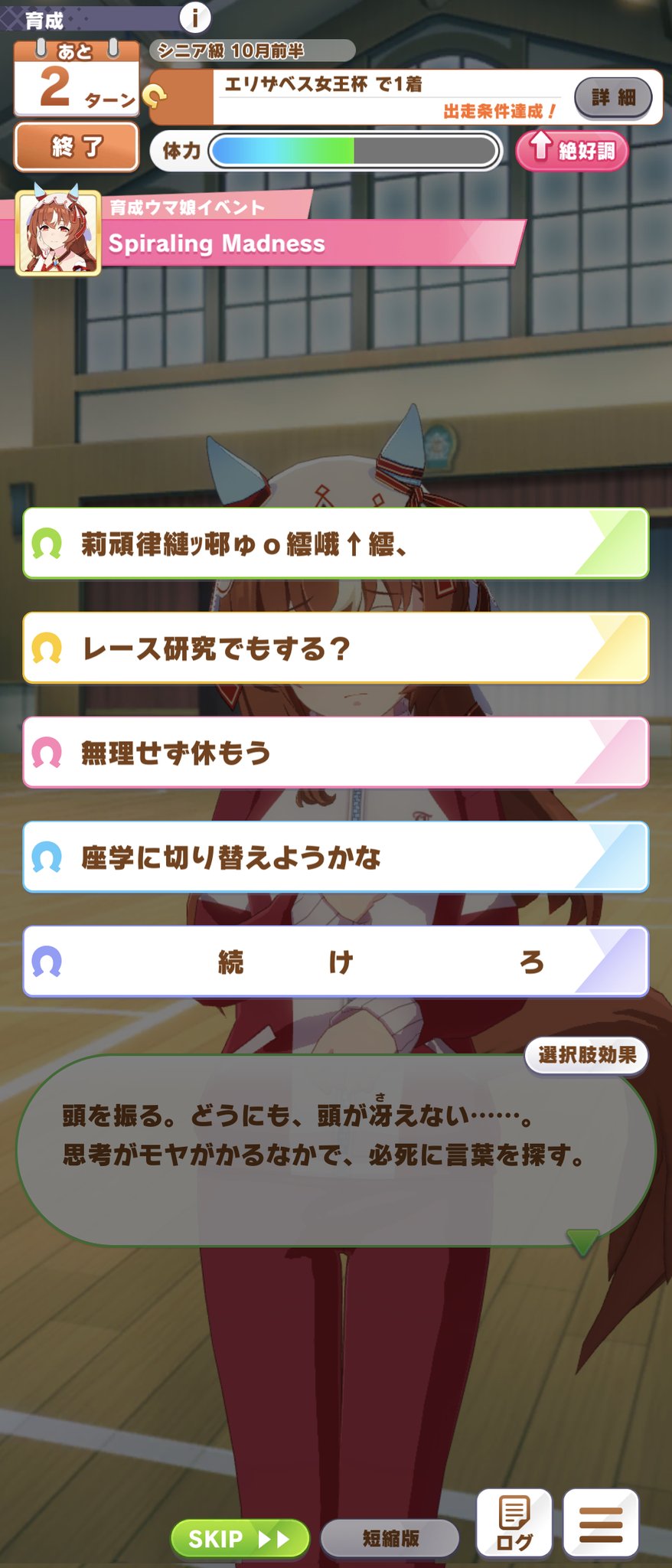View 選択肢効果 choice effects

(586, 1055)
